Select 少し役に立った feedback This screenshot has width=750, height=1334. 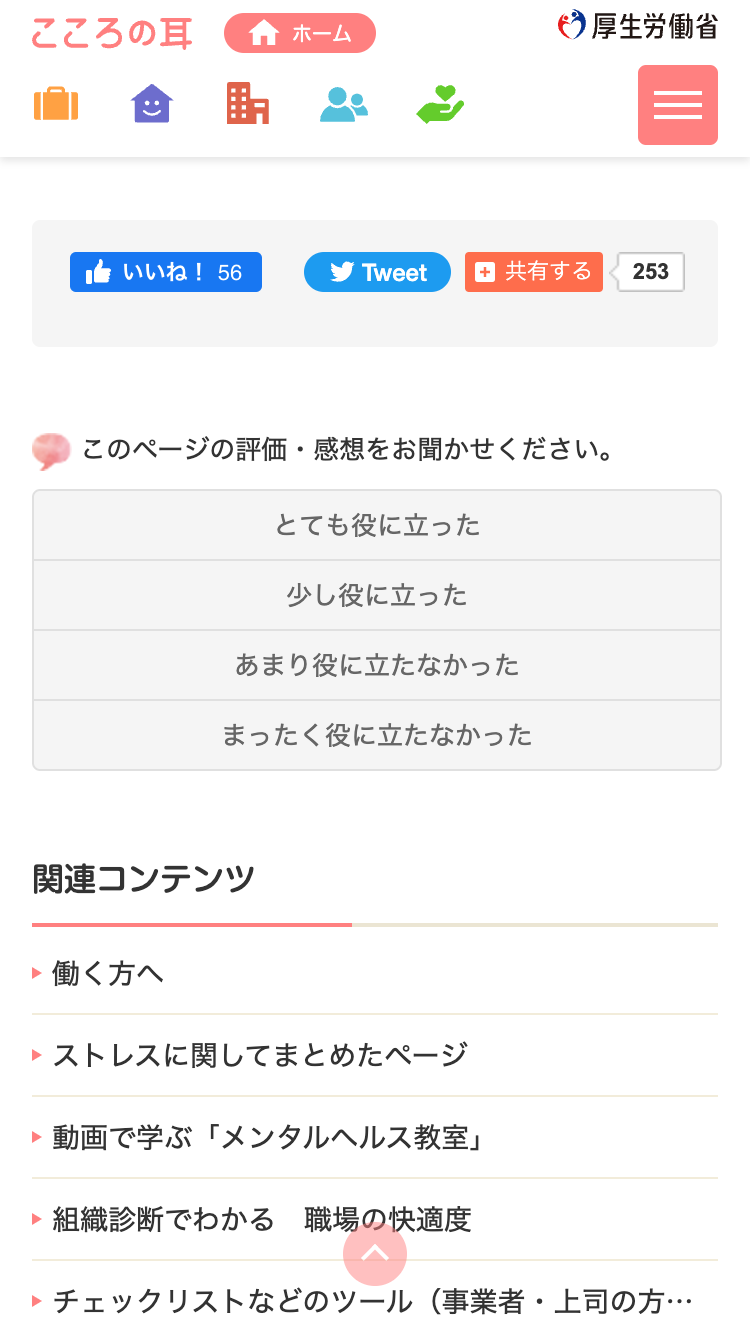(x=377, y=595)
